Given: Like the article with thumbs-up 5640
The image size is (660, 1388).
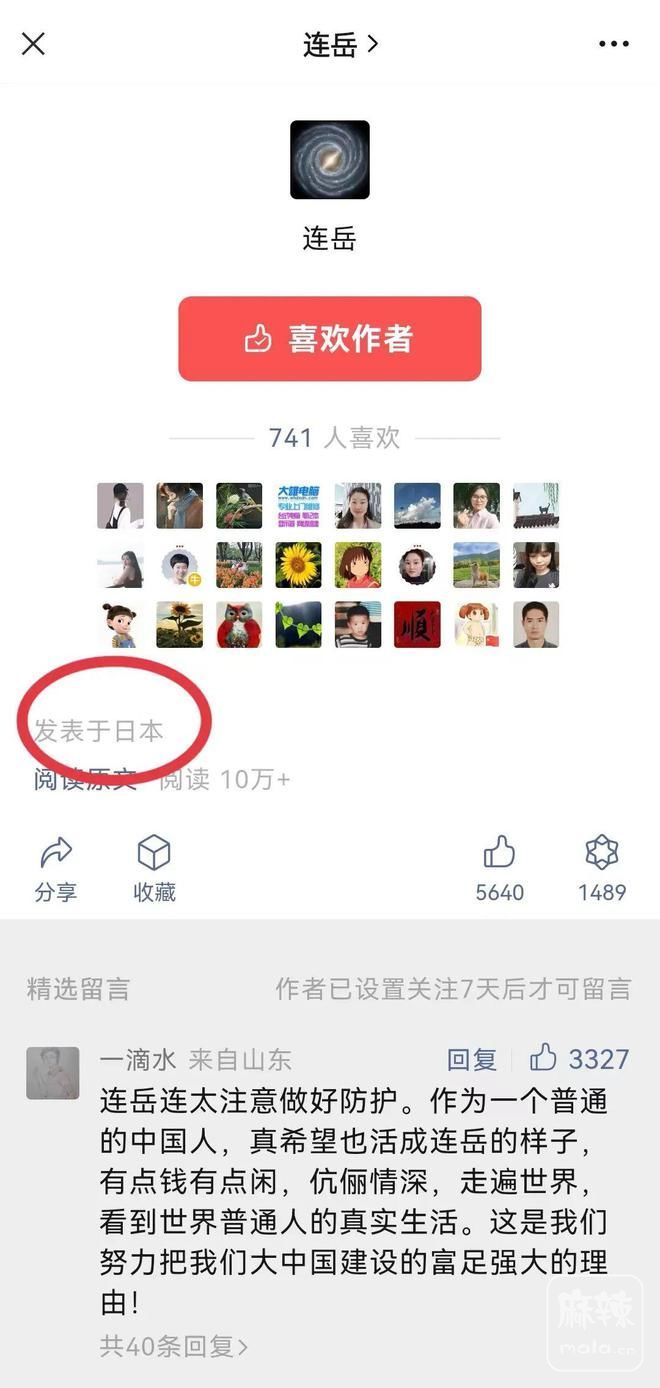Looking at the screenshot, I should [x=499, y=868].
